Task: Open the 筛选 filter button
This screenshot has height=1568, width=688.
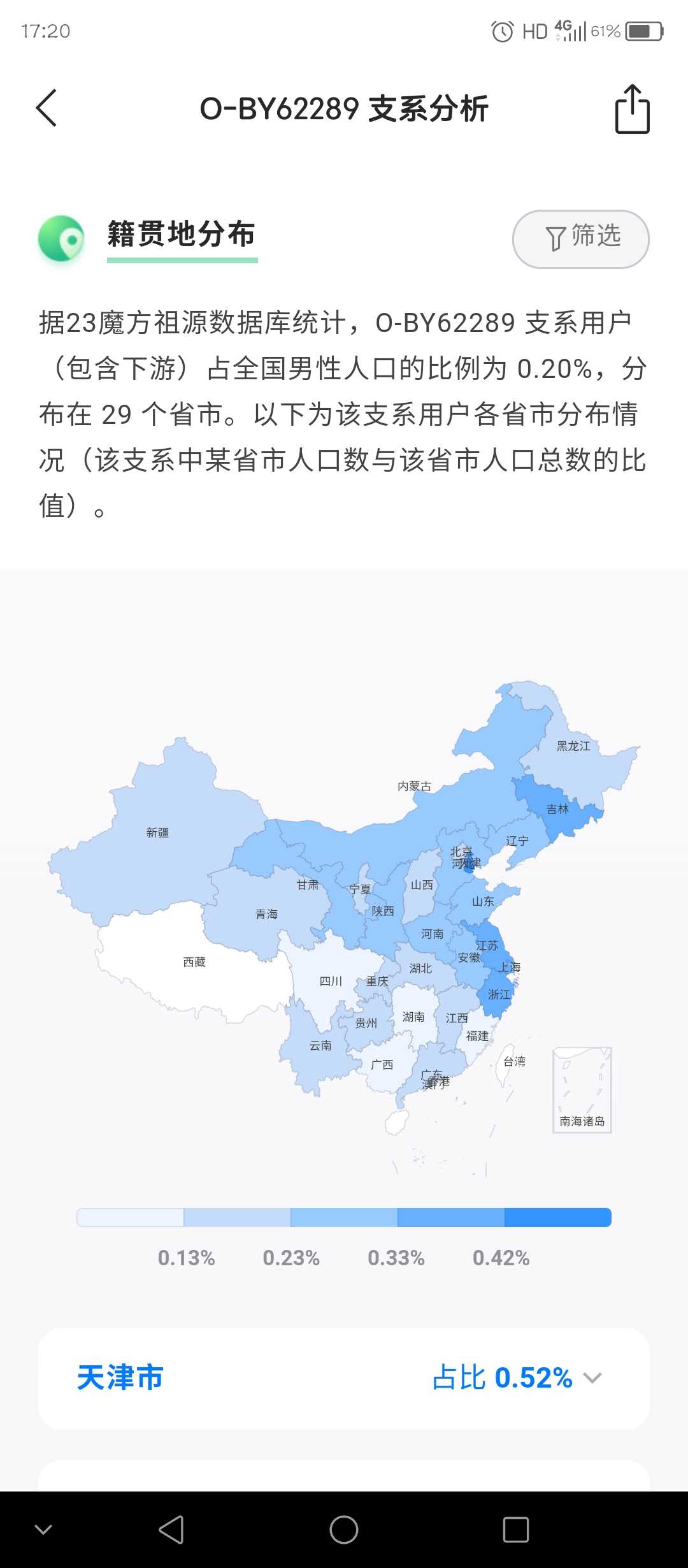Action: point(580,239)
